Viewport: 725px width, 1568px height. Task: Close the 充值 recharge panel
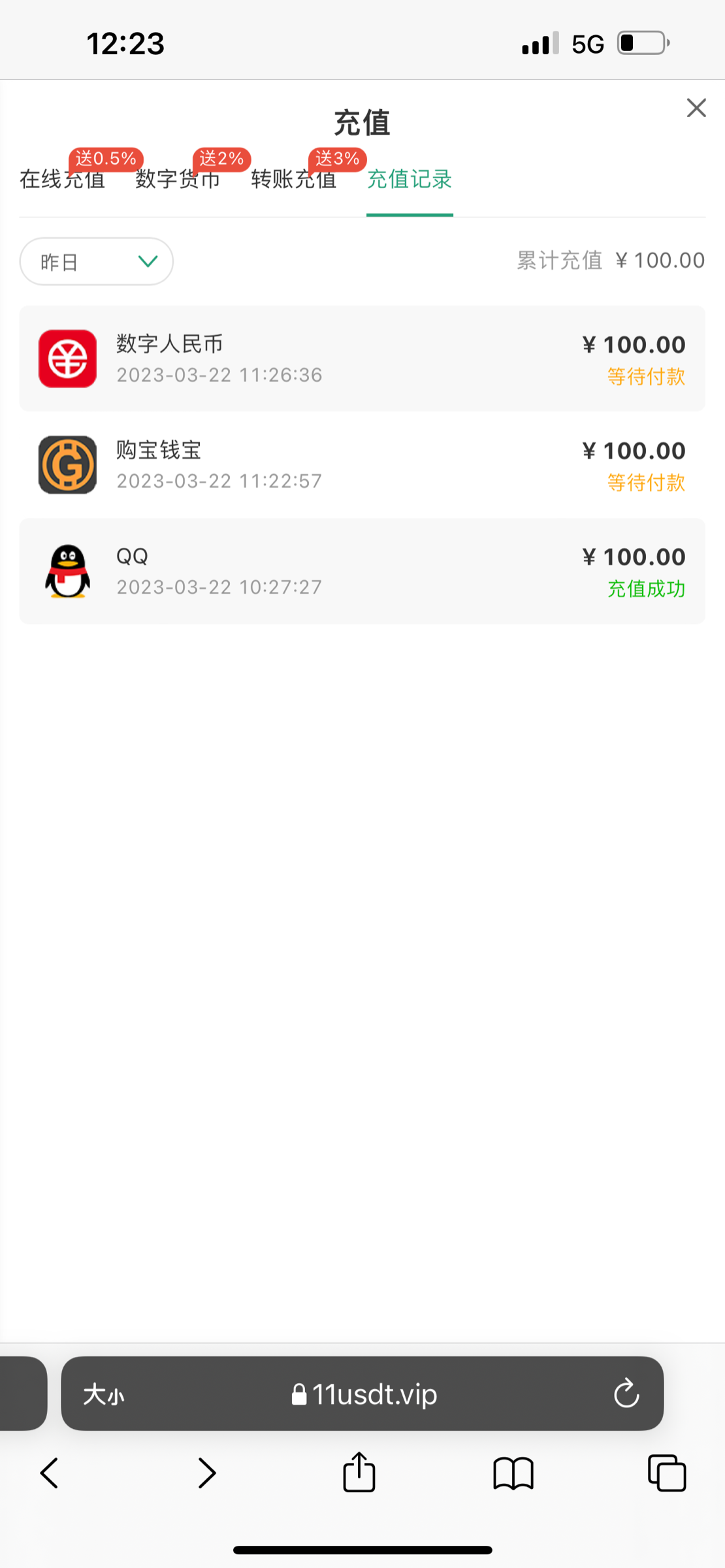(x=696, y=108)
